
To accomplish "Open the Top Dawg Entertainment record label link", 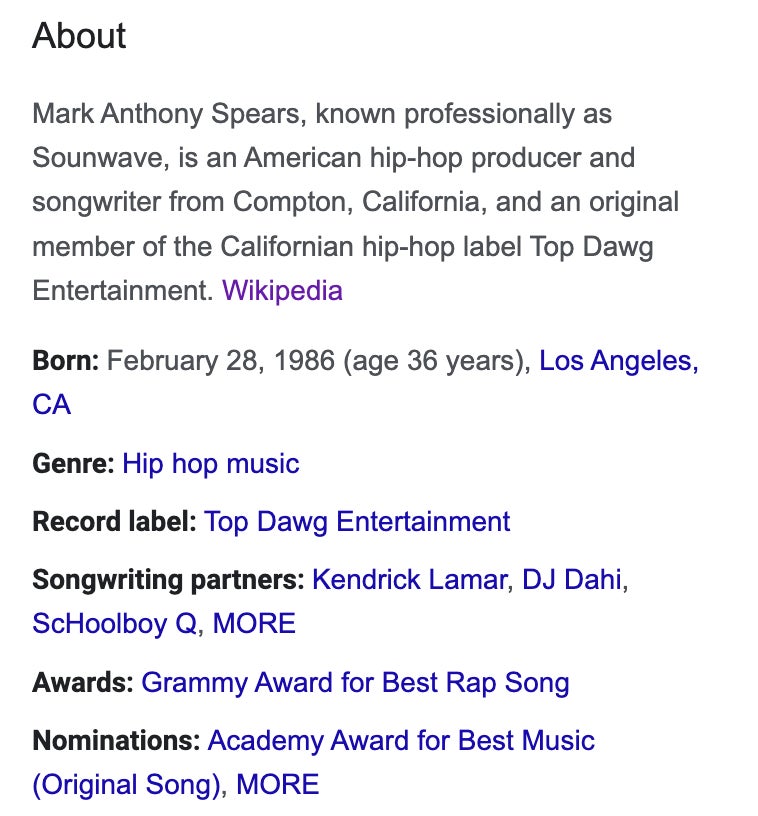I will click(357, 522).
